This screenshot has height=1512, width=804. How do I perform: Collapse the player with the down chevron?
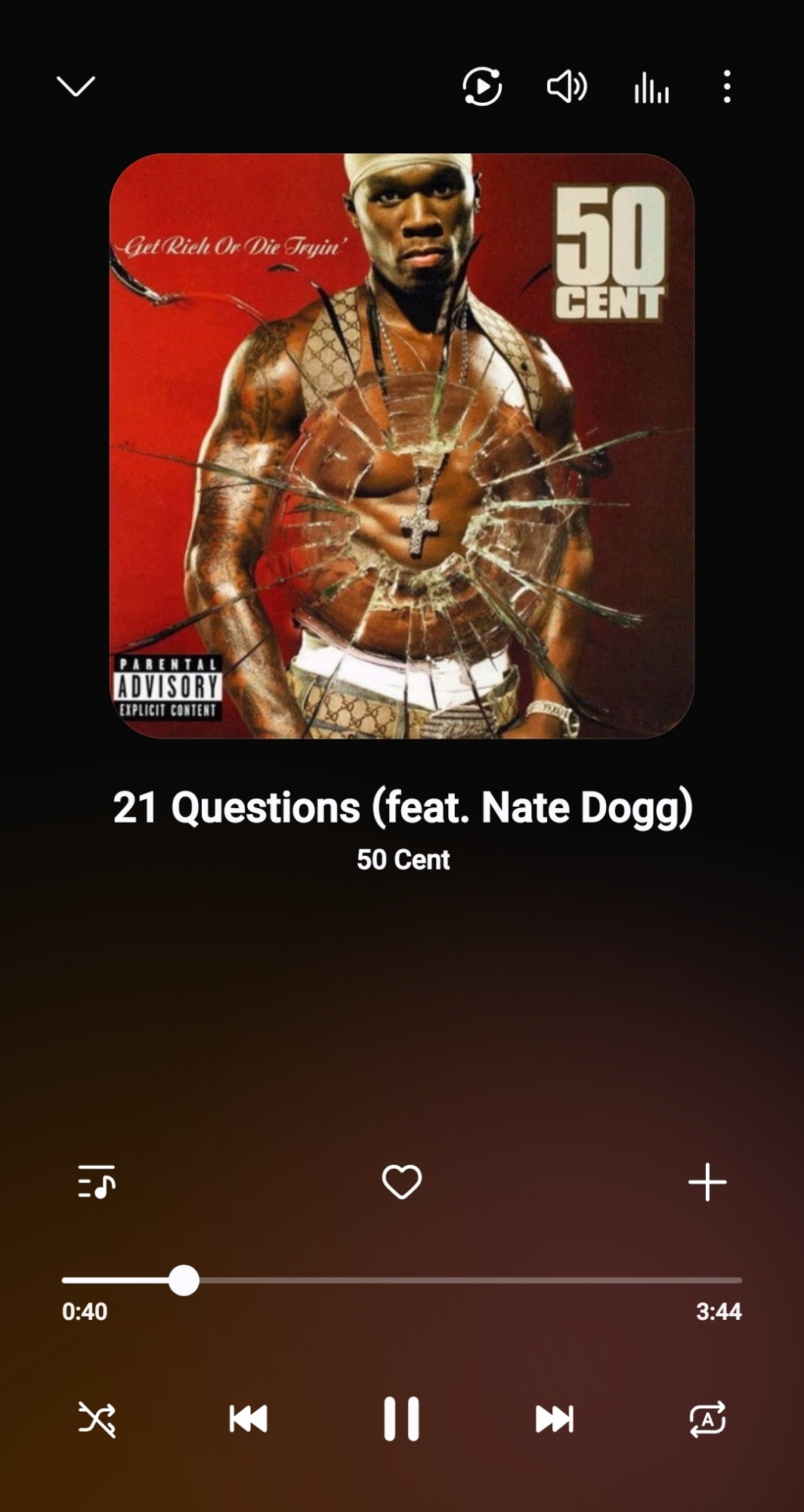[76, 86]
